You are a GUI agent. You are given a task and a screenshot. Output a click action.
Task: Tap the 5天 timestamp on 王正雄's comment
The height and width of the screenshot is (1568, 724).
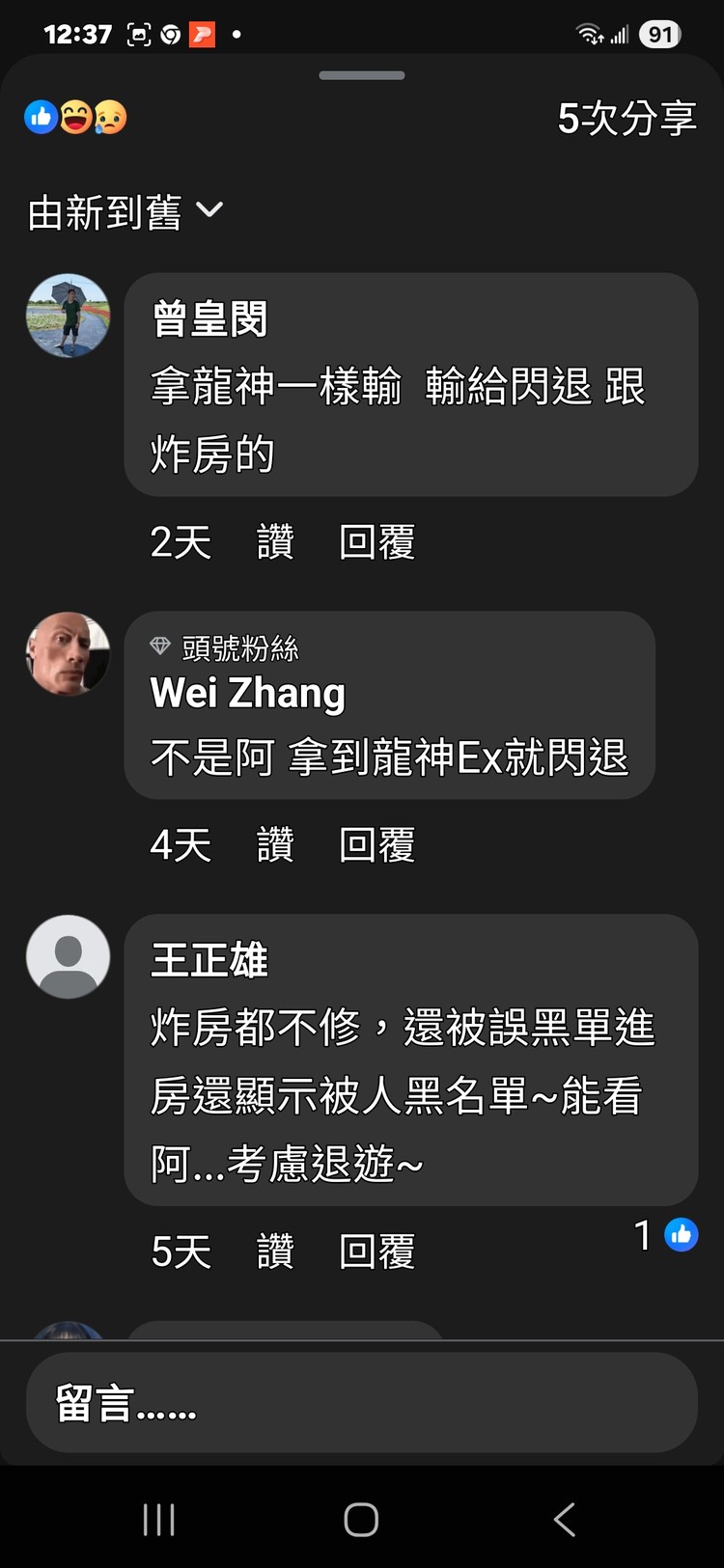(x=180, y=1251)
